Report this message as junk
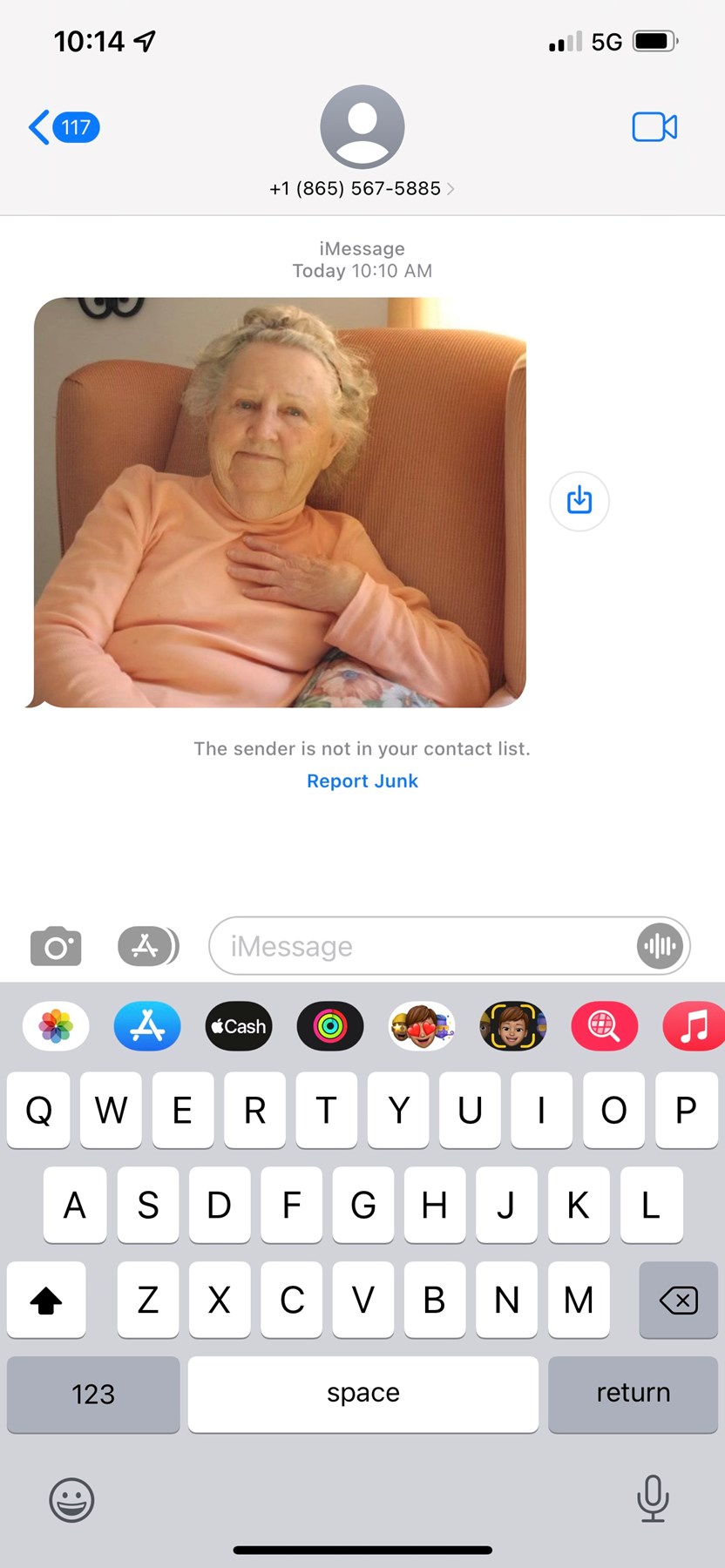This screenshot has width=725, height=1568. pos(362,781)
